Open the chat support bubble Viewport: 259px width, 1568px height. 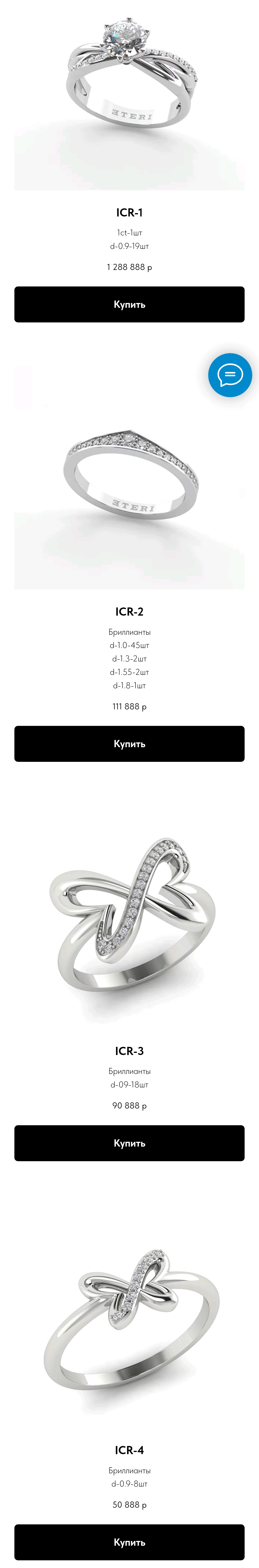tap(230, 375)
